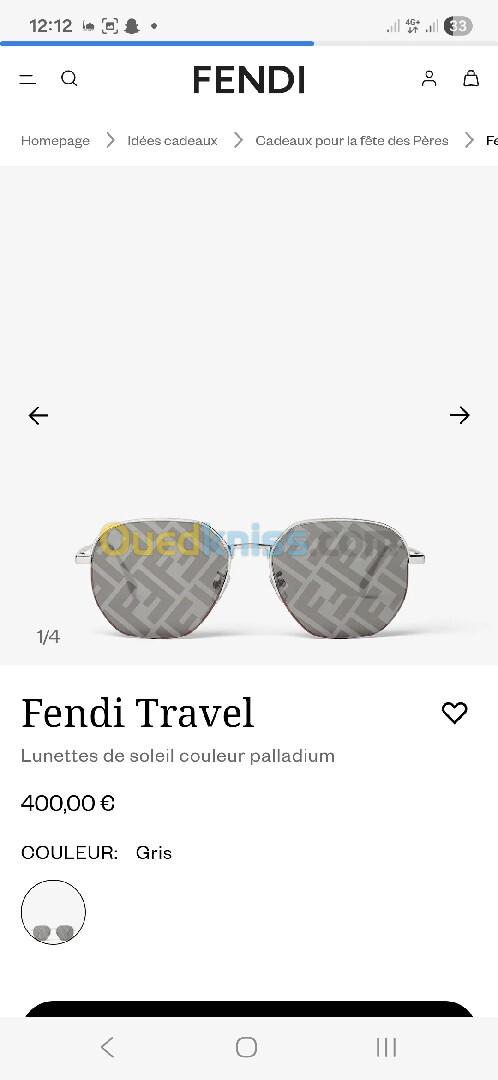The height and width of the screenshot is (1080, 498).
Task: Add Fendi Travel to wishlist
Action: tap(455, 713)
